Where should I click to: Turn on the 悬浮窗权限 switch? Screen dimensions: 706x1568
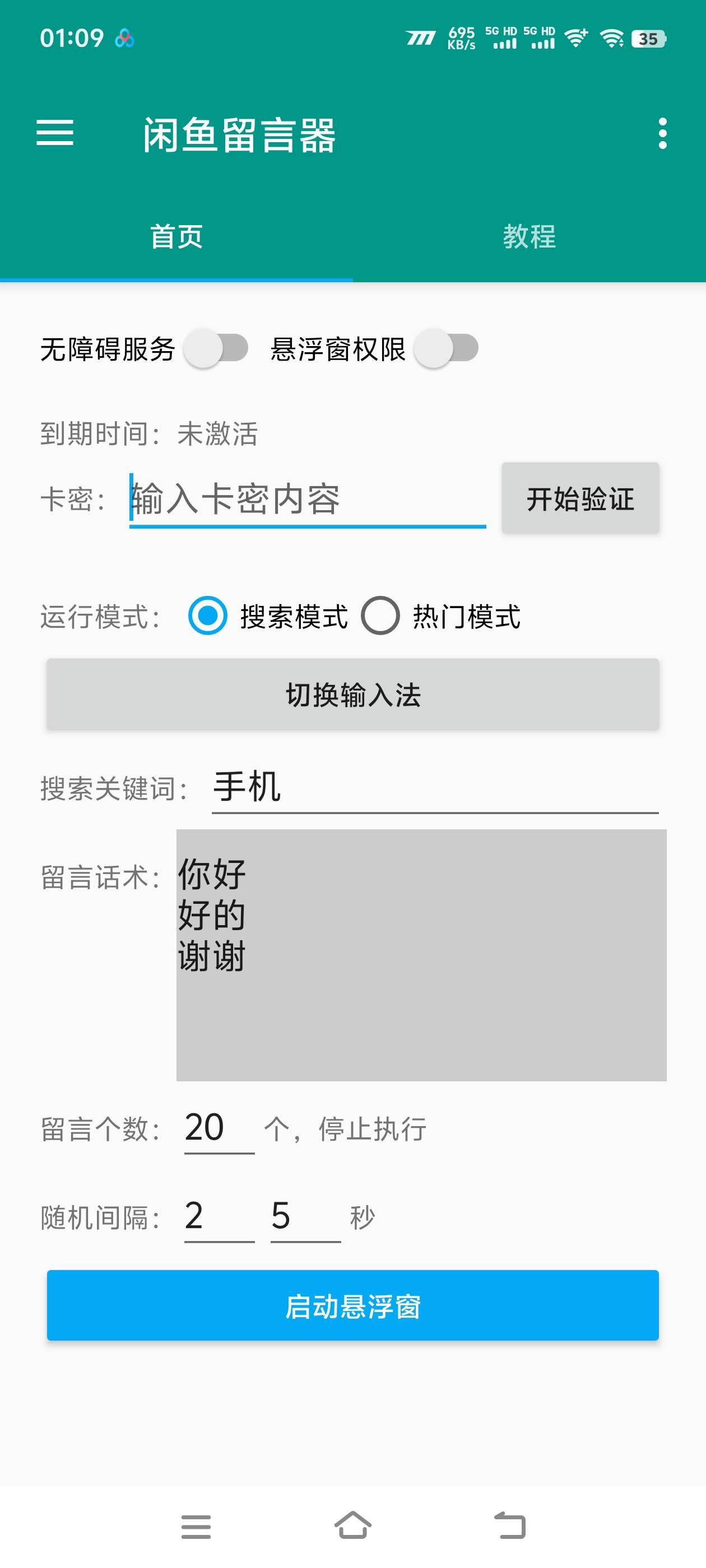click(446, 349)
